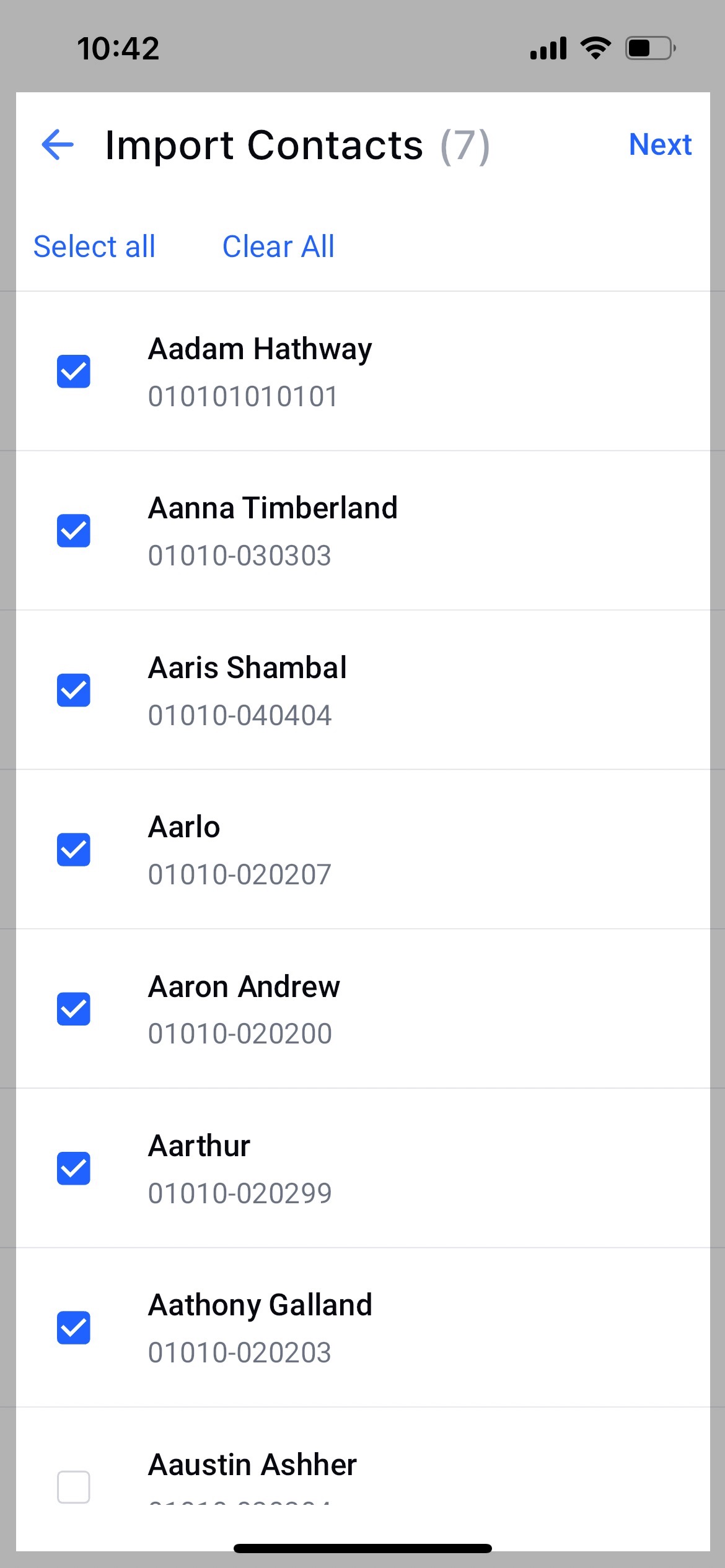Select all contacts
This screenshot has width=725, height=1568.
94,246
